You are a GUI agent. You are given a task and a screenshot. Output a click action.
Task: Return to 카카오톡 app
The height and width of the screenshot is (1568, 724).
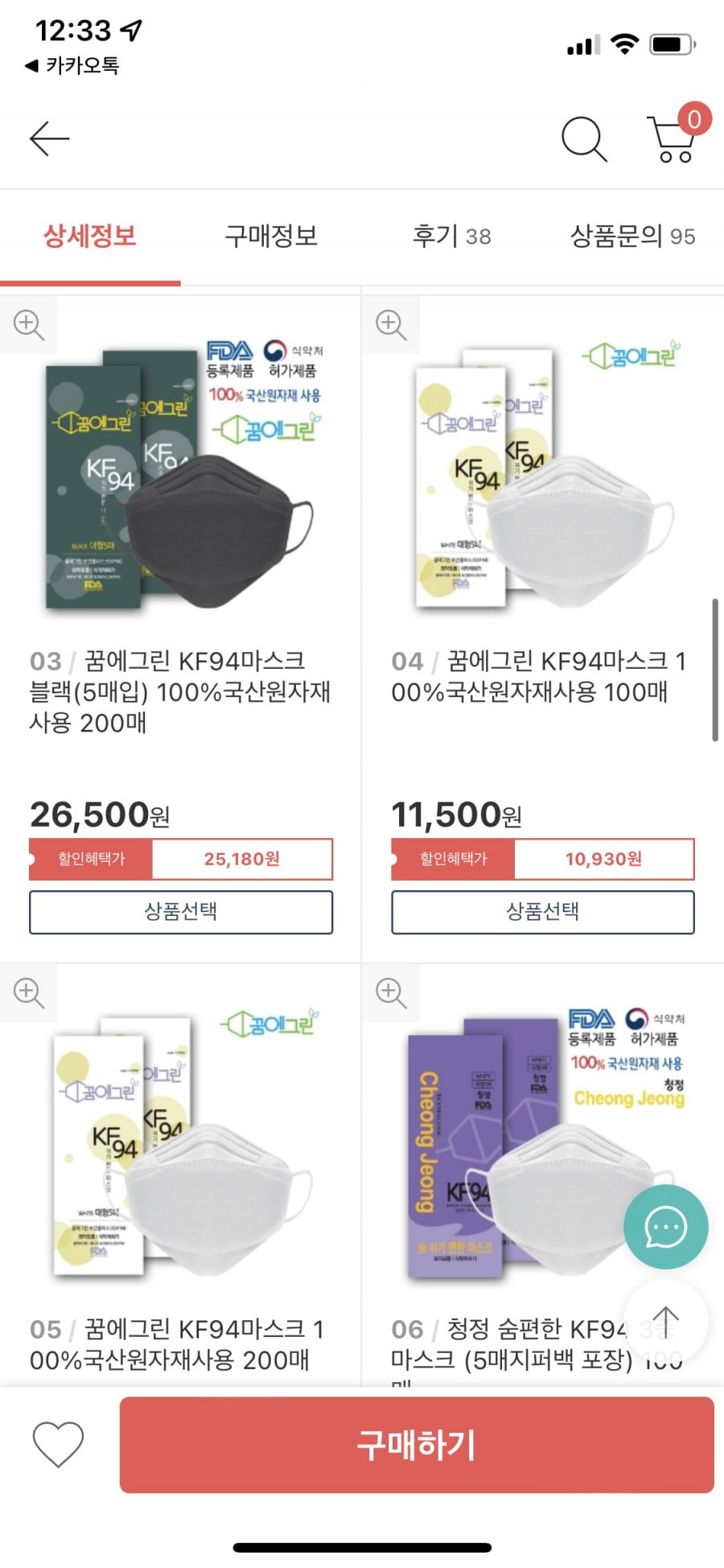click(x=72, y=65)
